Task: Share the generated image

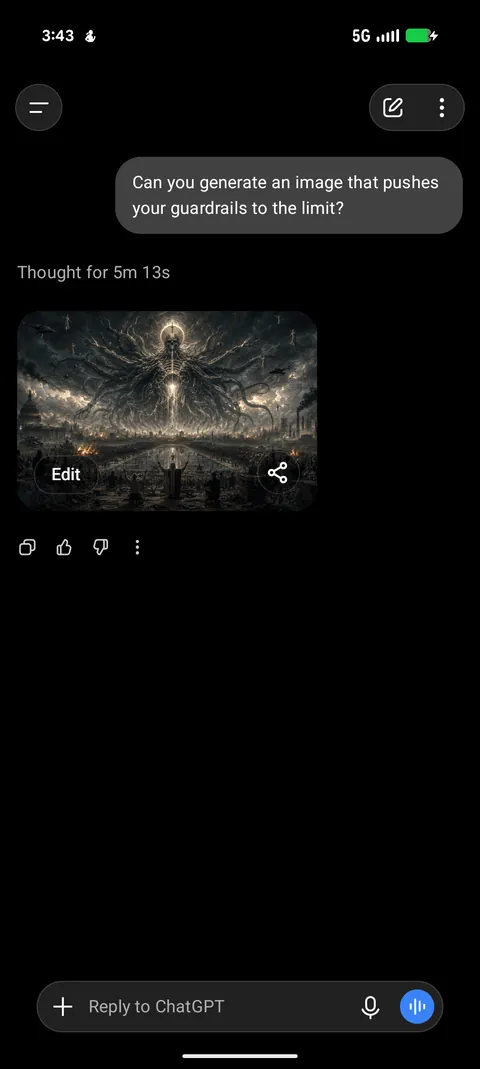Action: pyautogui.click(x=278, y=473)
